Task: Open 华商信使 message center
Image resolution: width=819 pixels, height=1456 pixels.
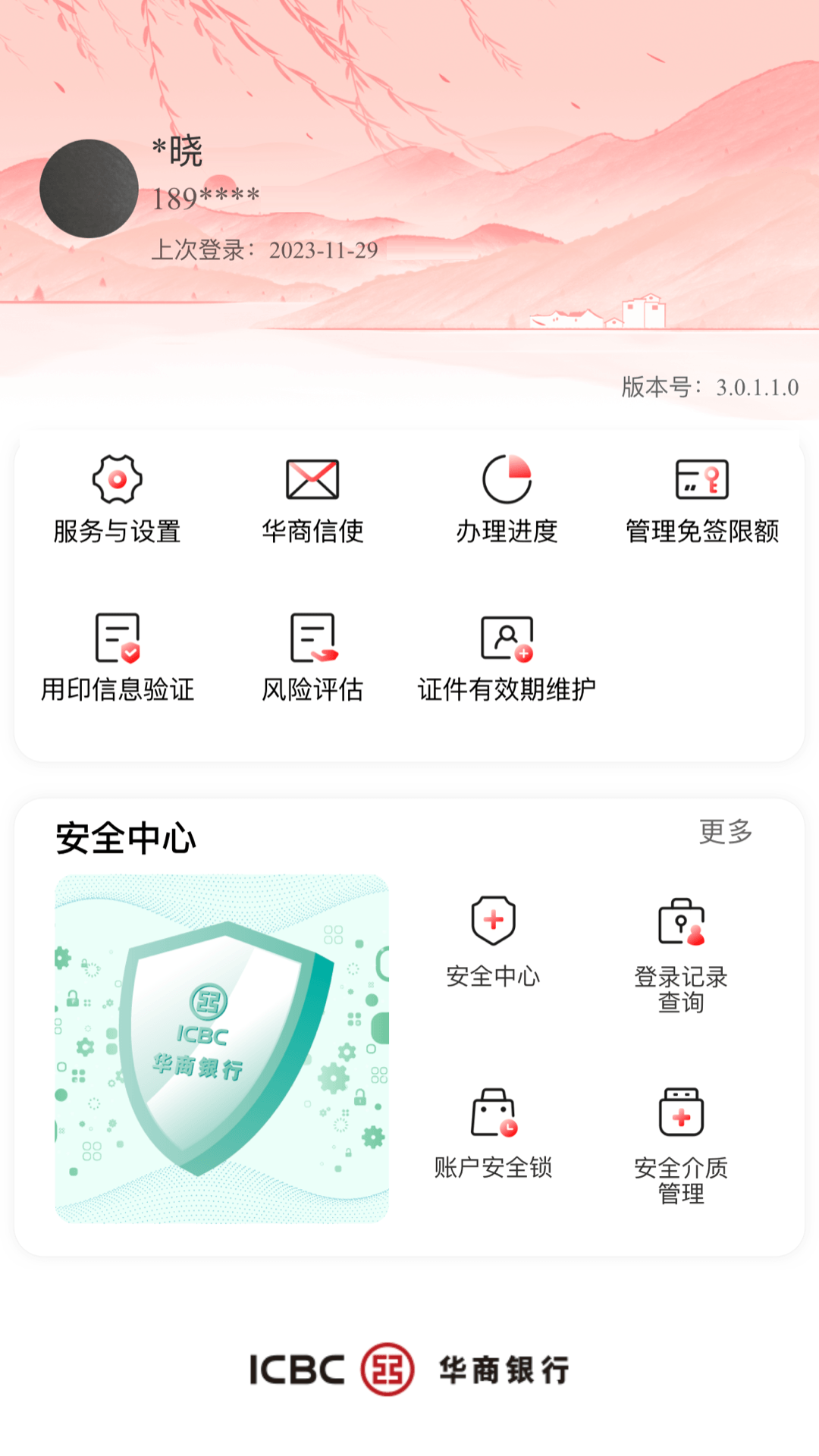Action: point(312,500)
